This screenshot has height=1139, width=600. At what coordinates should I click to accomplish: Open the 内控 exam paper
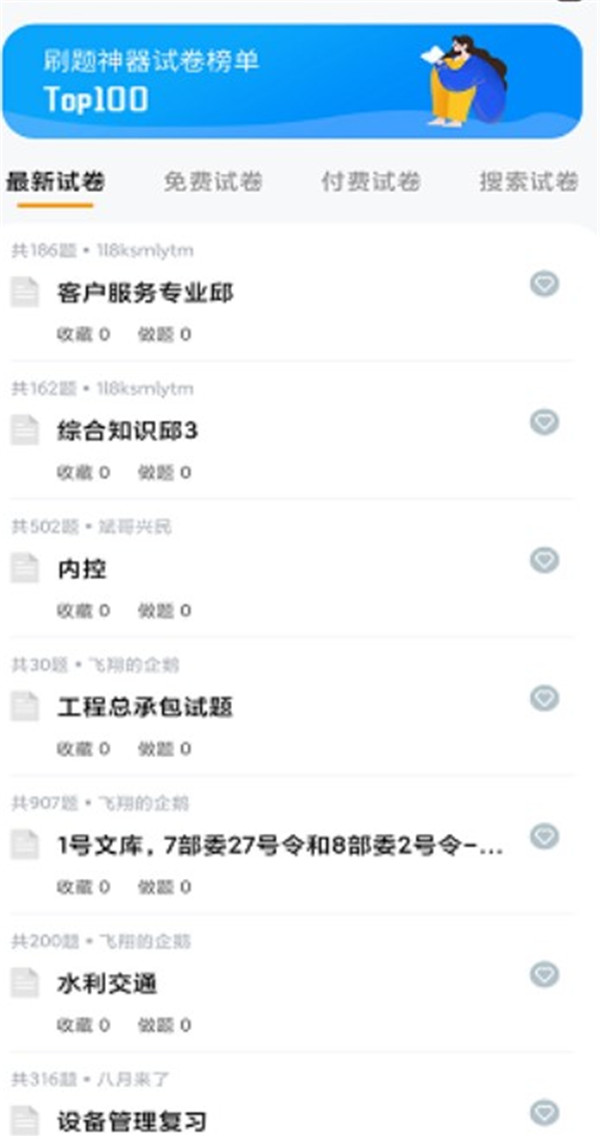point(82,569)
